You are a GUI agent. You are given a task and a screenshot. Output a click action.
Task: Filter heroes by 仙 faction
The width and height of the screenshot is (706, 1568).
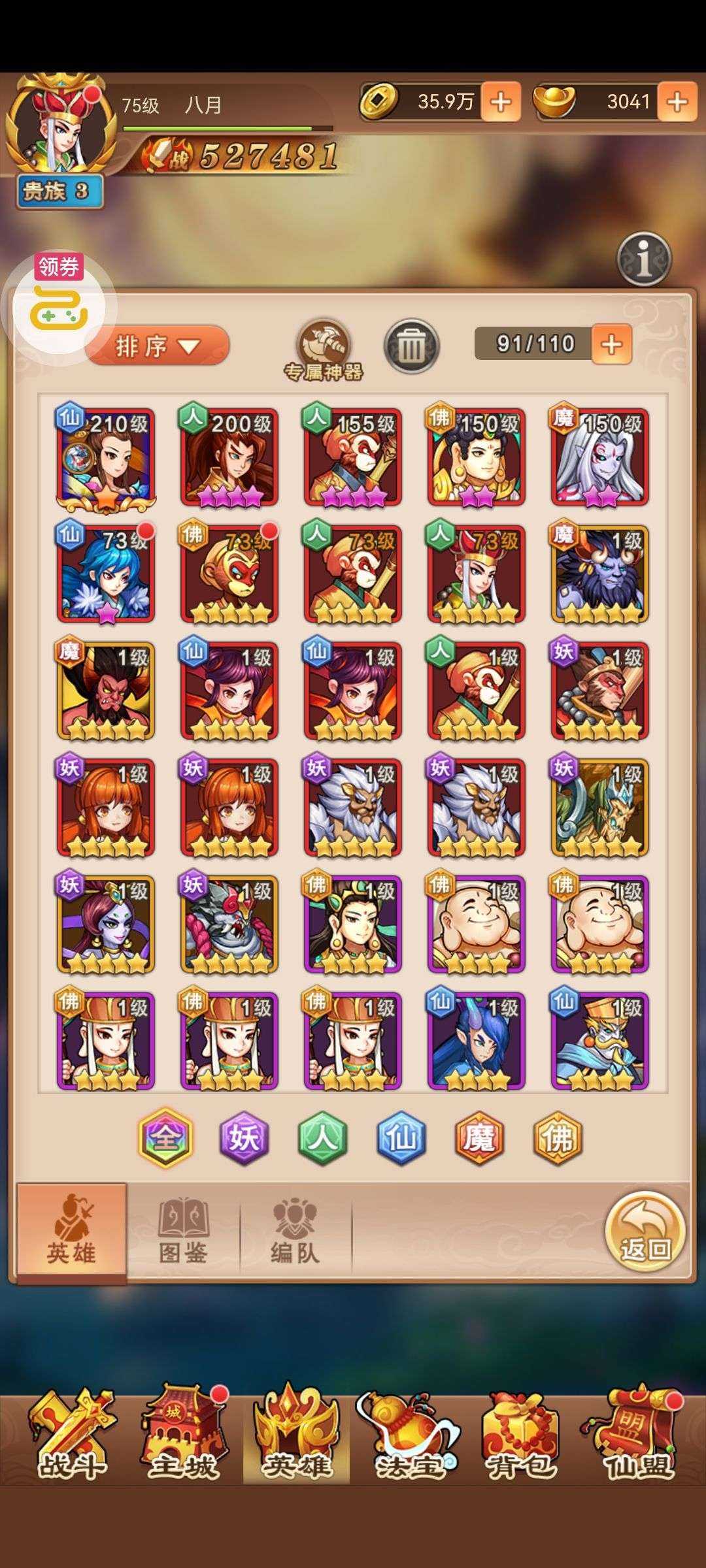(401, 1137)
